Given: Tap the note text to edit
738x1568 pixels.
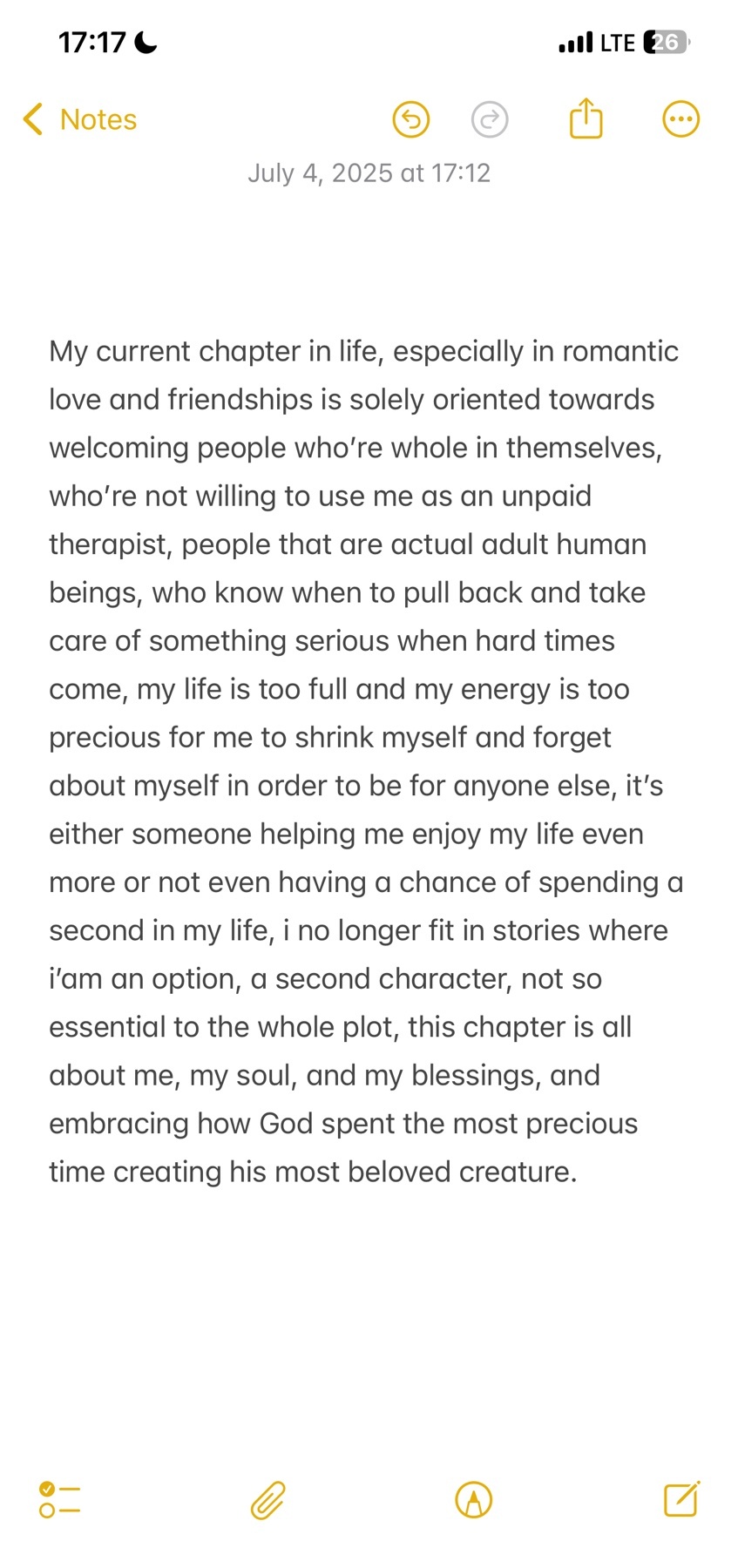Looking at the screenshot, I should point(366,761).
